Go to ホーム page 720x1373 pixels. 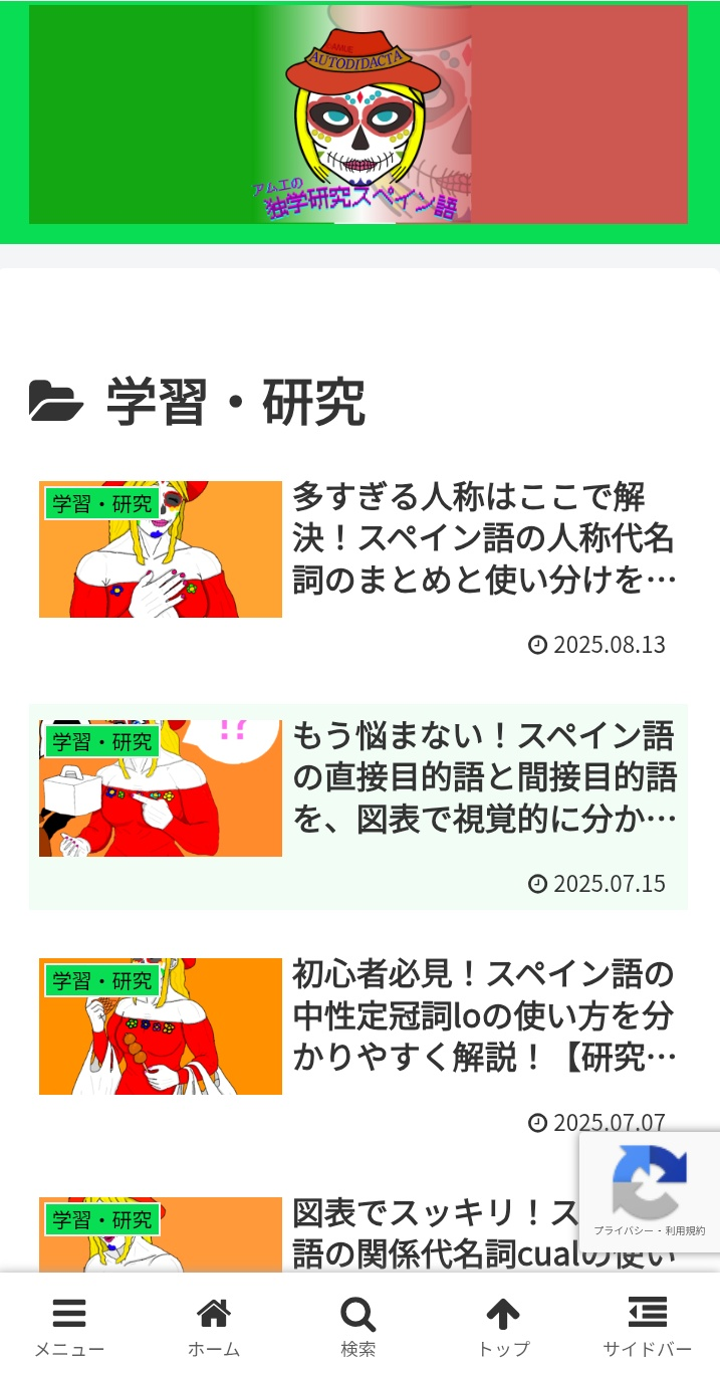pos(214,1326)
